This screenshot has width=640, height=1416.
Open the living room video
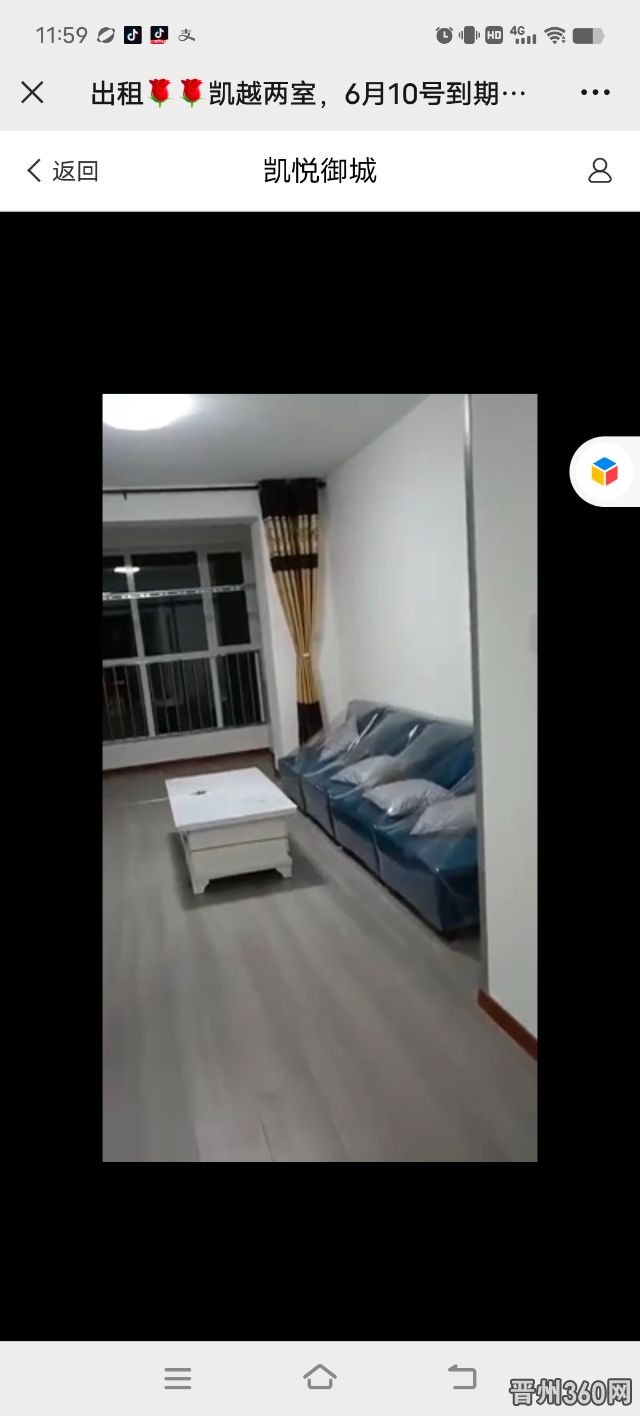(319, 777)
